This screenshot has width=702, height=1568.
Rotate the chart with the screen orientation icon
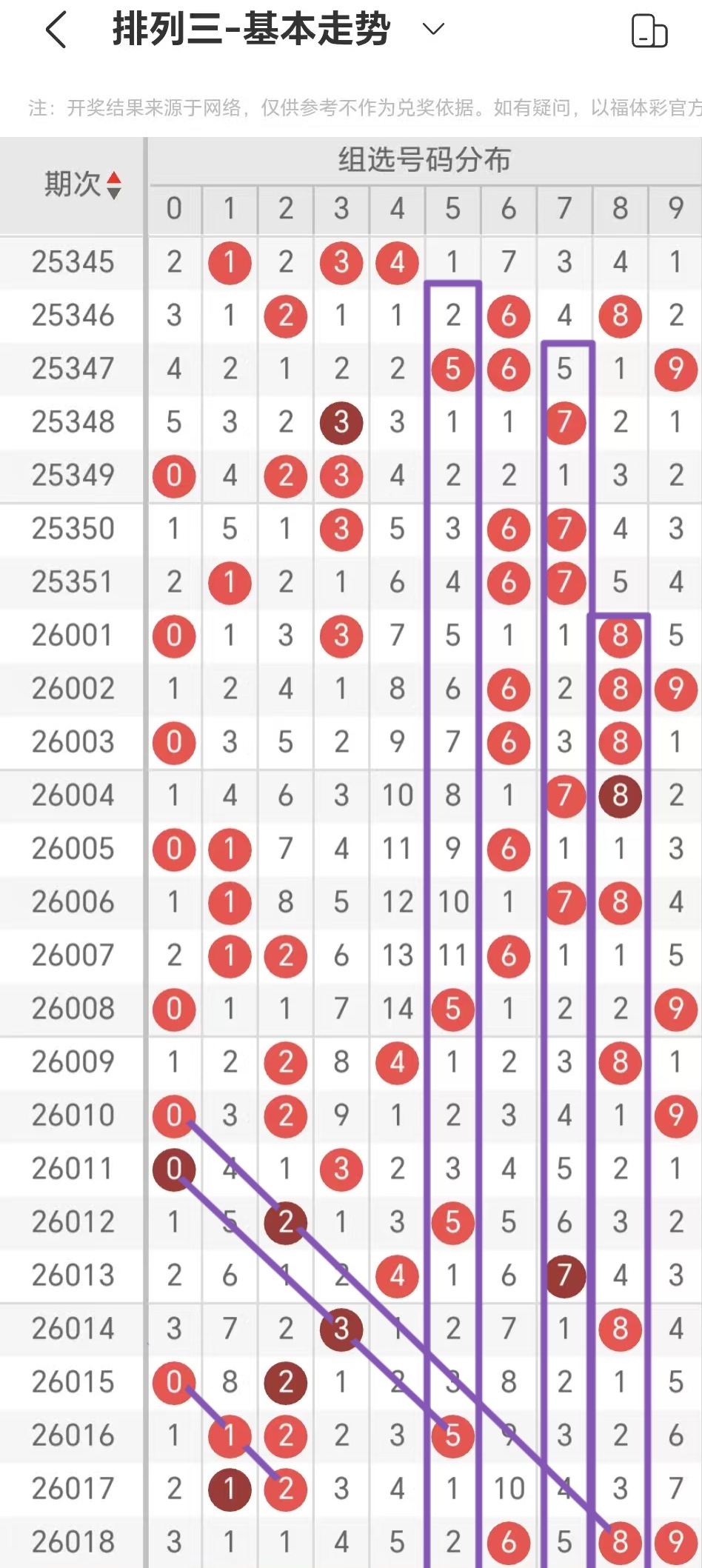point(649,30)
